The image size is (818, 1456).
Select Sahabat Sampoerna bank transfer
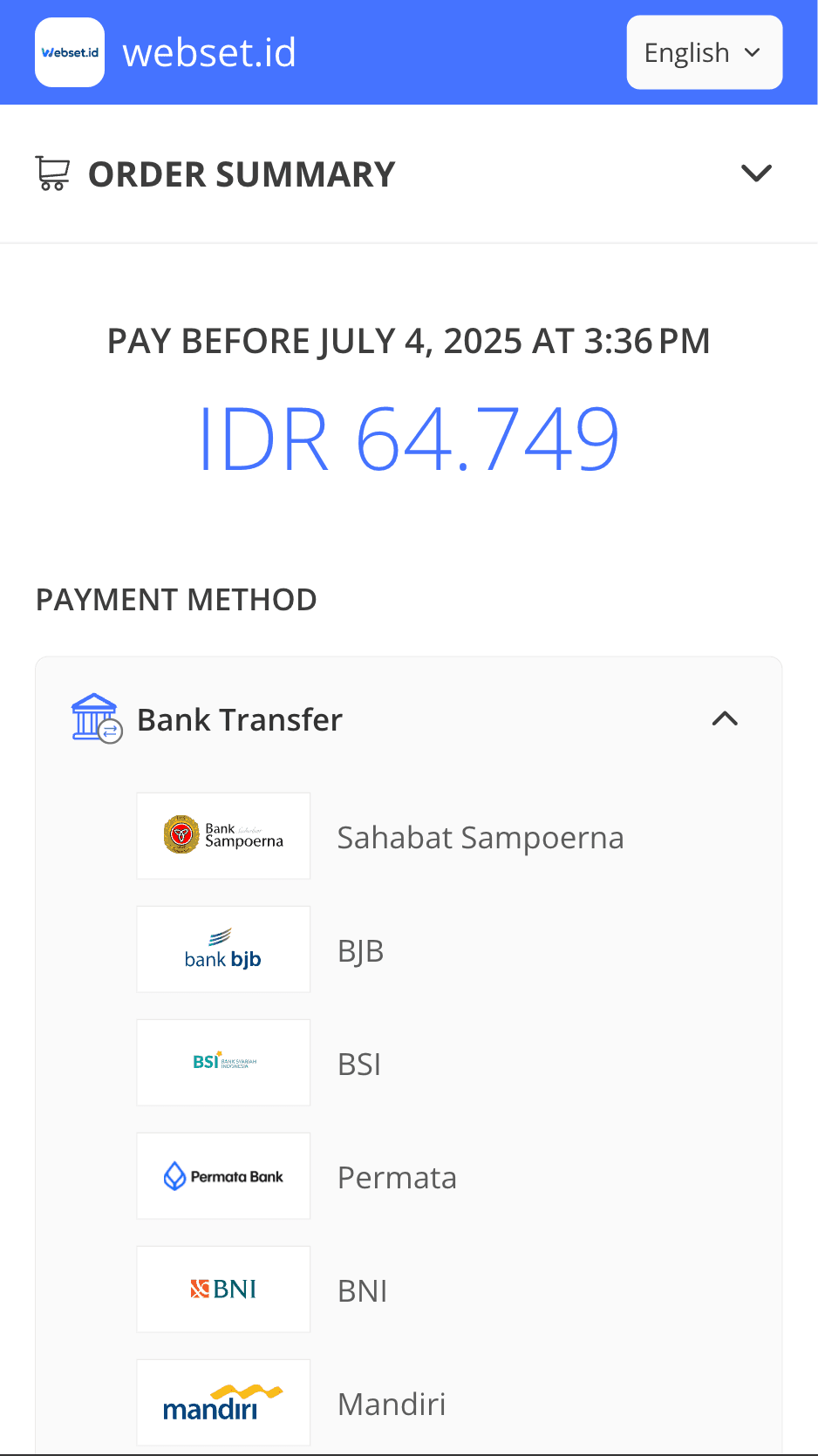coord(480,837)
